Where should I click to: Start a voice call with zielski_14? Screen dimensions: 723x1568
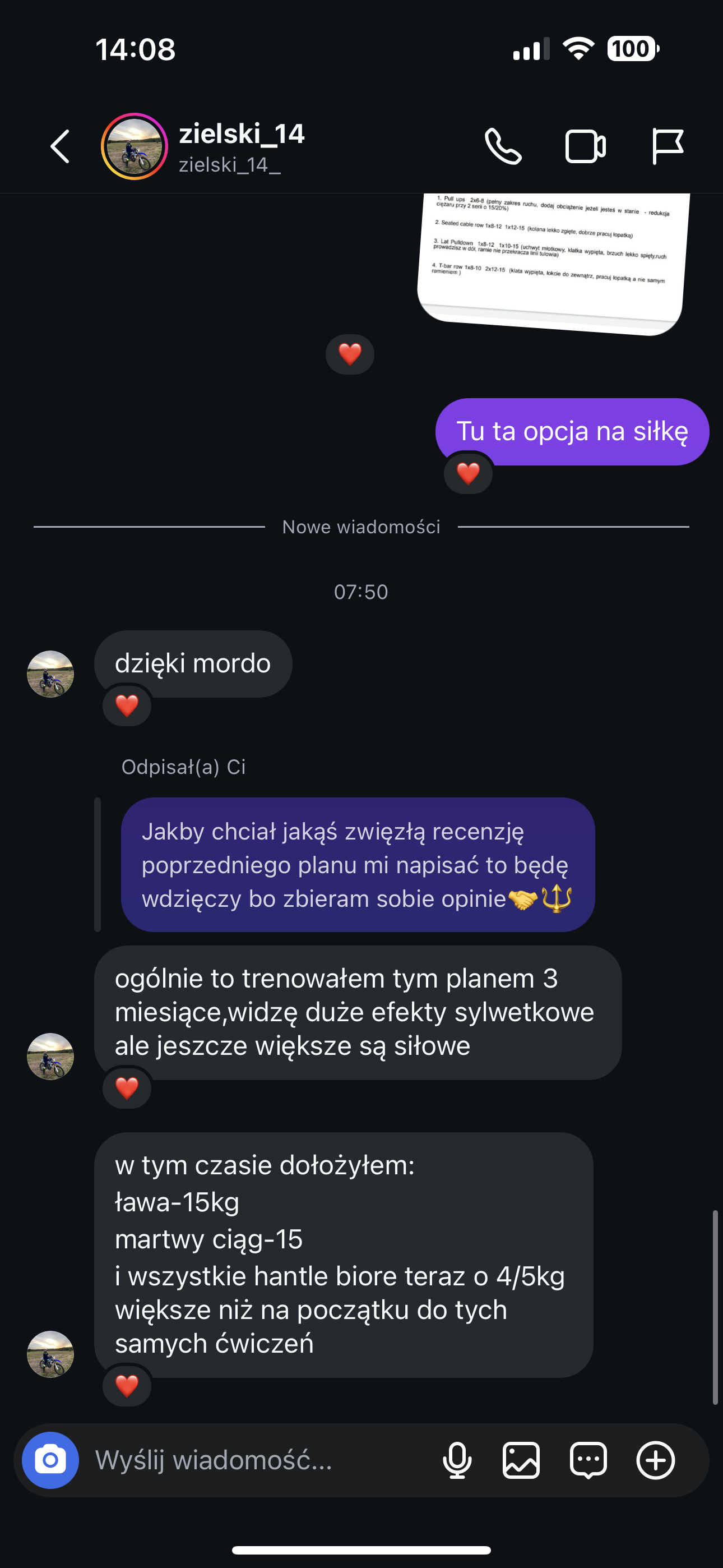click(503, 146)
